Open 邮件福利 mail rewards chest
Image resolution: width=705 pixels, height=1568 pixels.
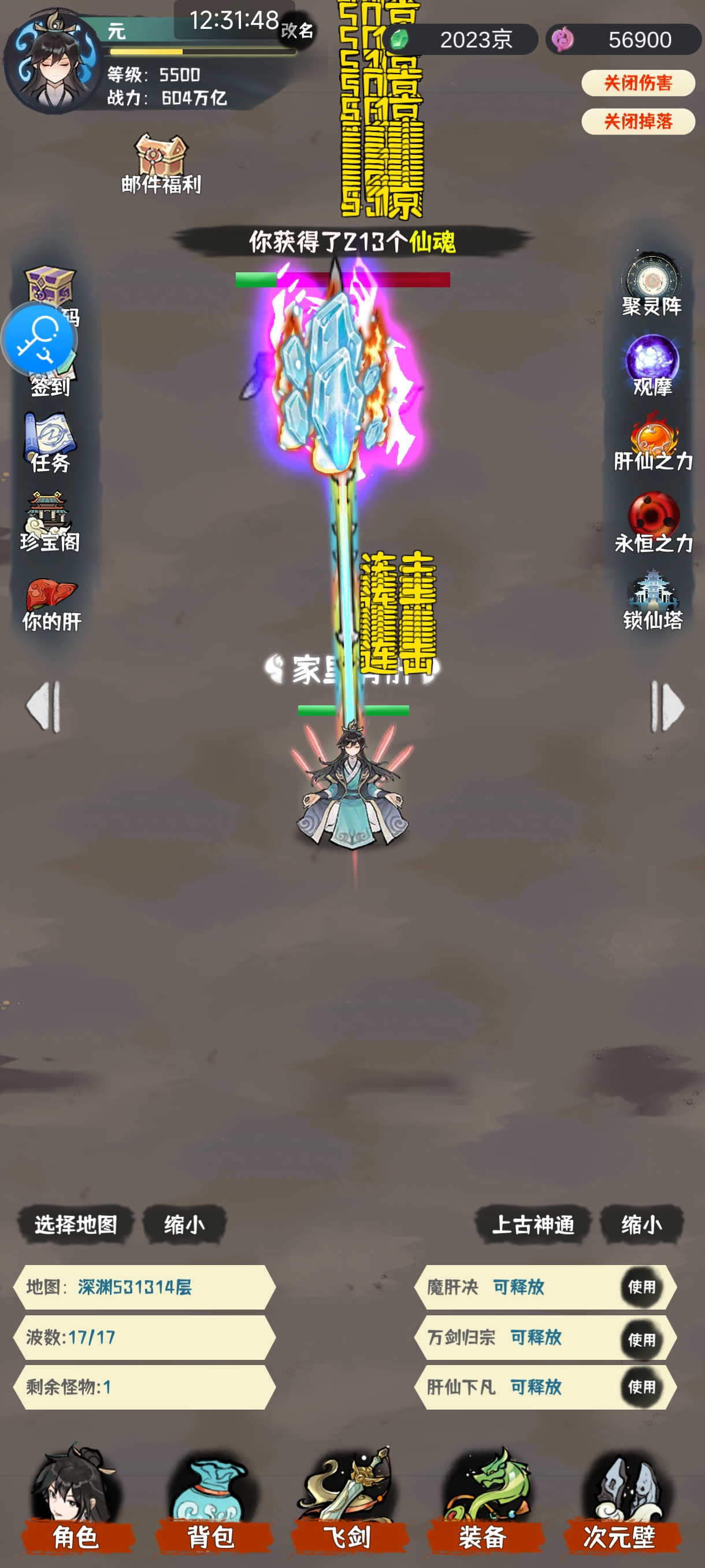pyautogui.click(x=161, y=164)
